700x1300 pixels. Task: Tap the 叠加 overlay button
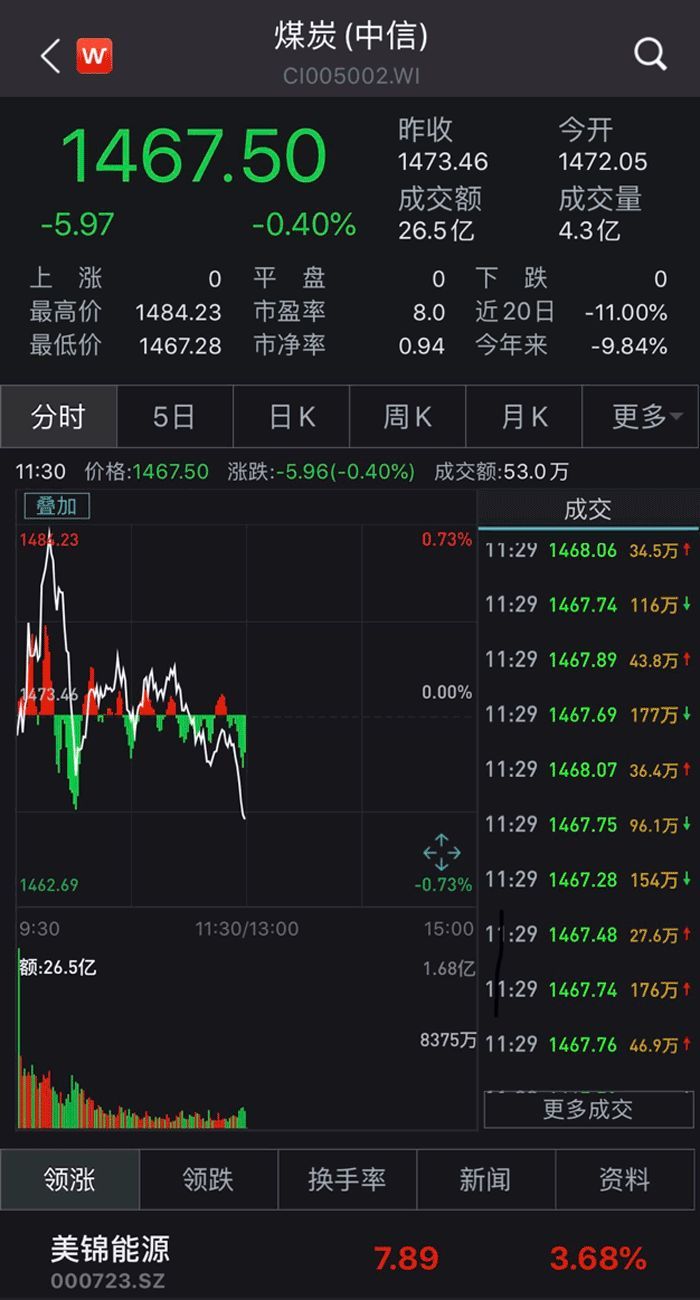pyautogui.click(x=57, y=506)
